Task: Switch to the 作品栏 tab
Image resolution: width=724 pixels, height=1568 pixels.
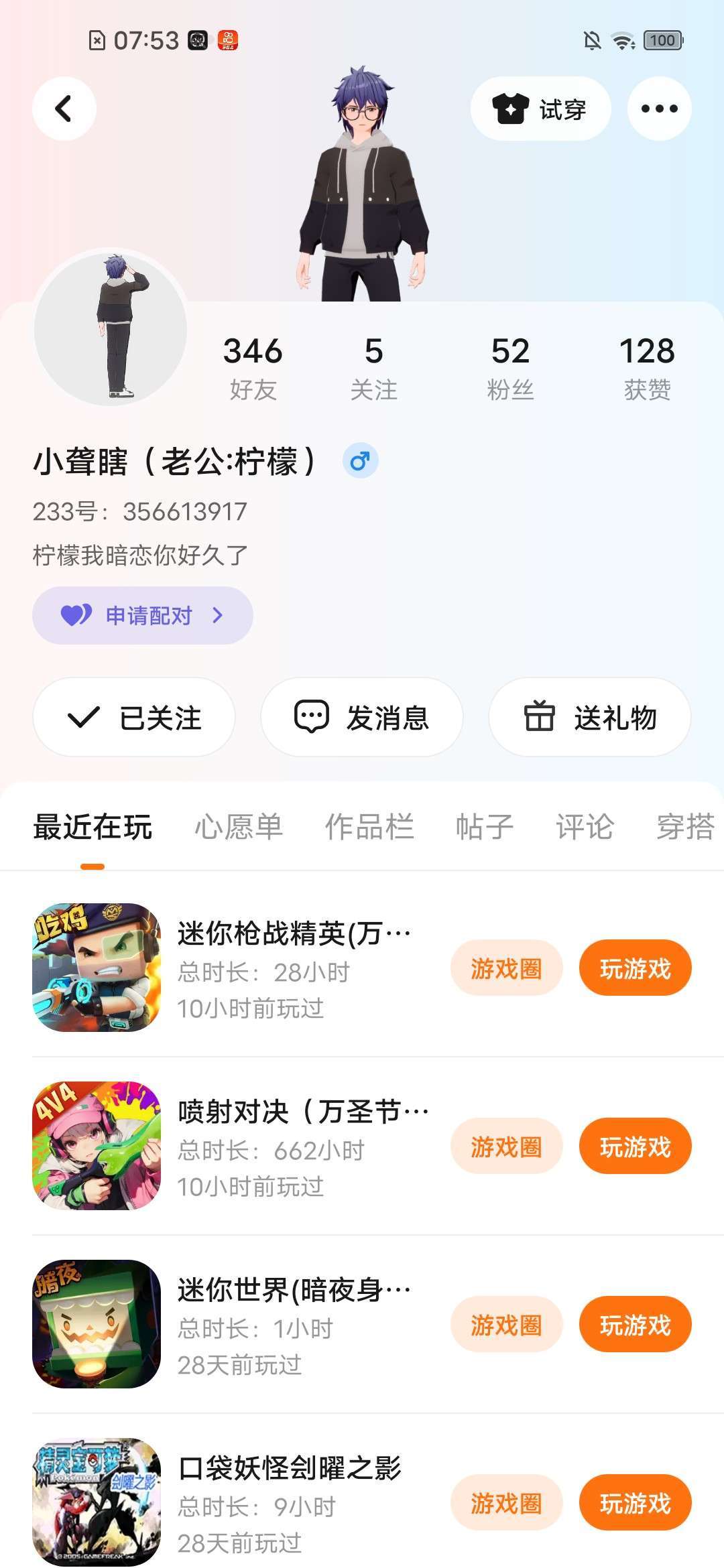Action: [x=369, y=826]
